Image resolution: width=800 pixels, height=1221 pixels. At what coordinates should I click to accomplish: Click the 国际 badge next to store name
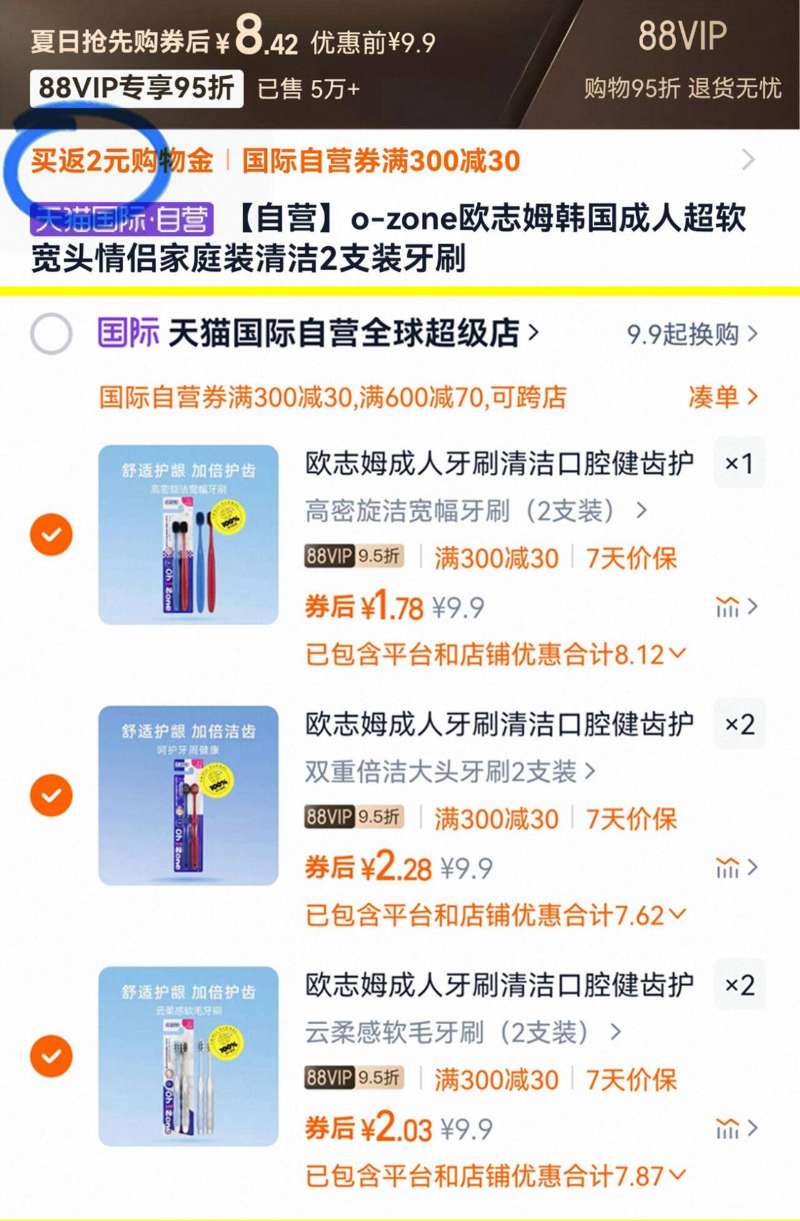[125, 333]
